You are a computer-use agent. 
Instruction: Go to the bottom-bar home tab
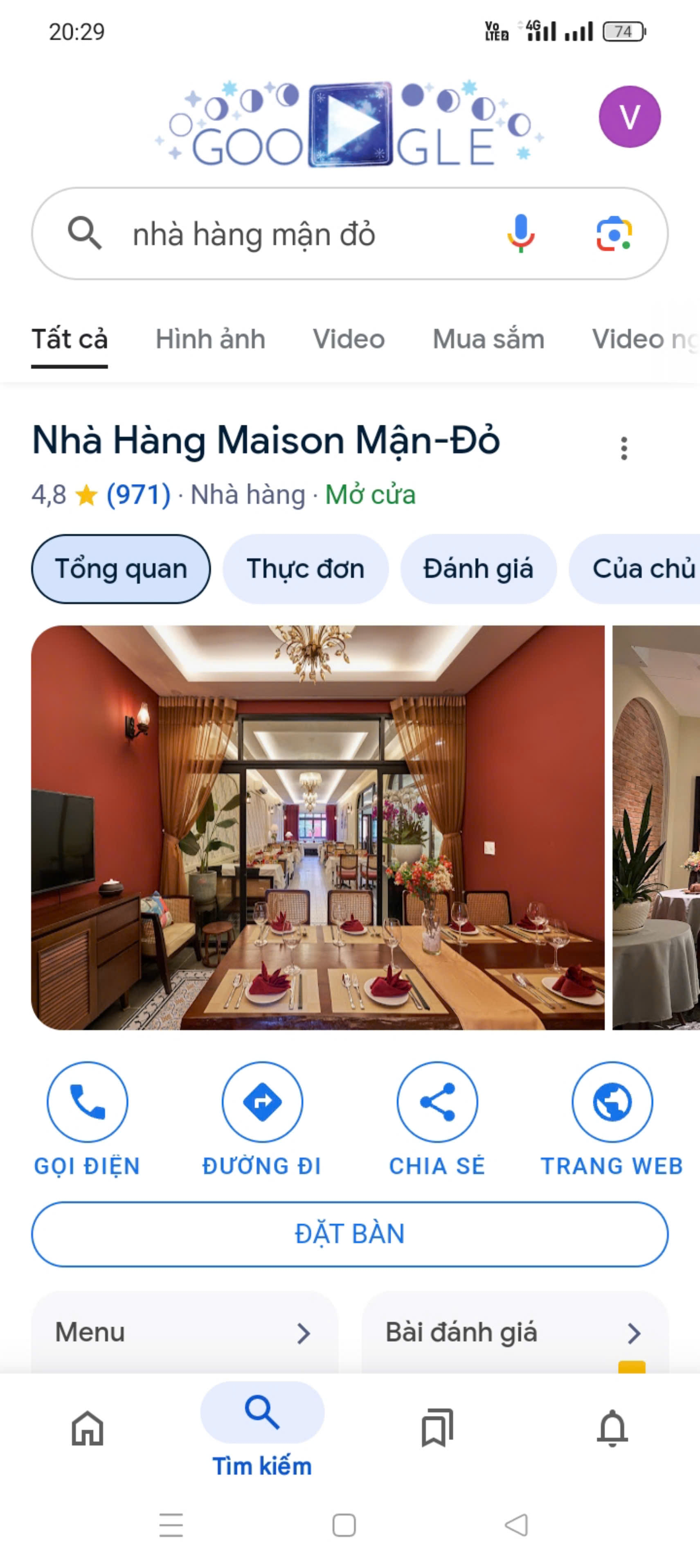pos(88,1427)
